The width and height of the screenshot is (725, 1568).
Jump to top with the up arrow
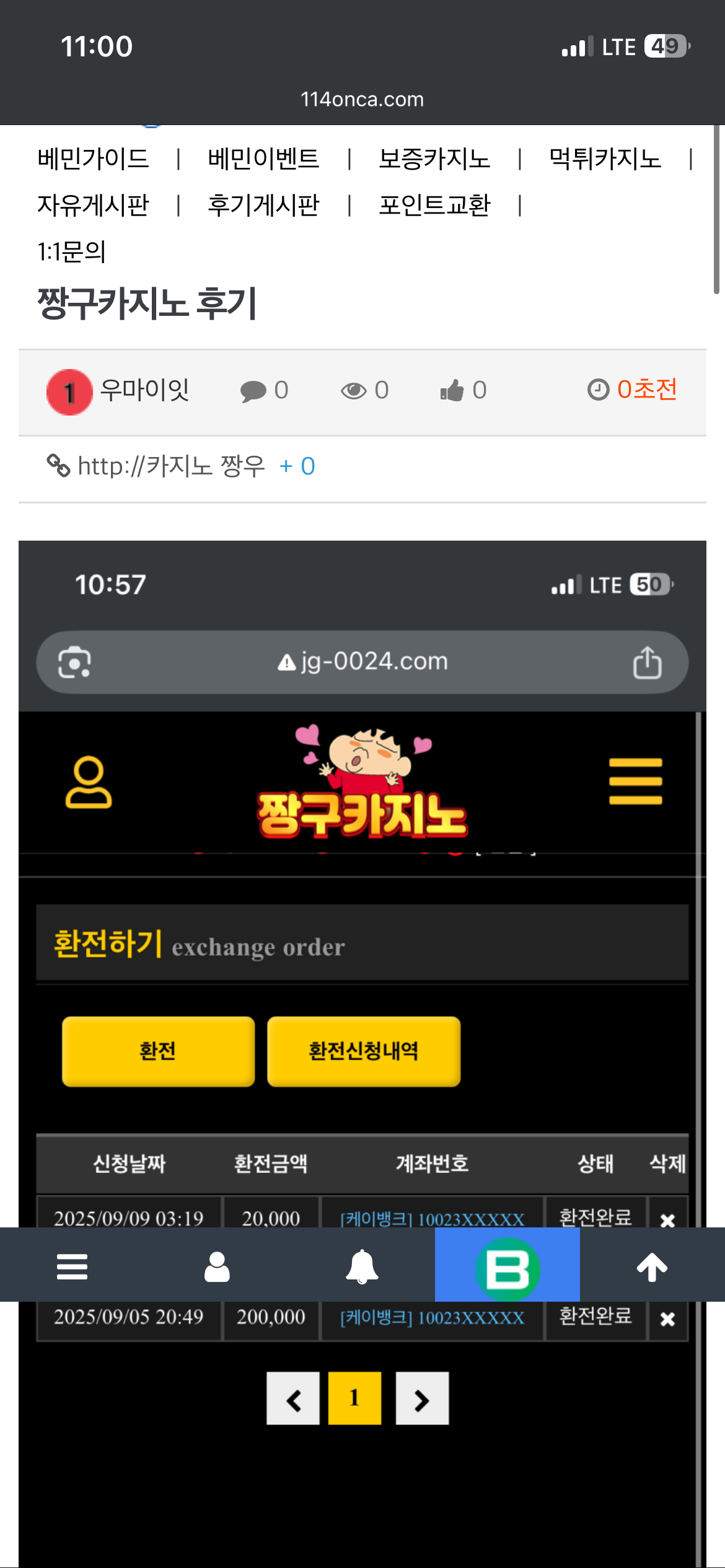[x=652, y=1266]
